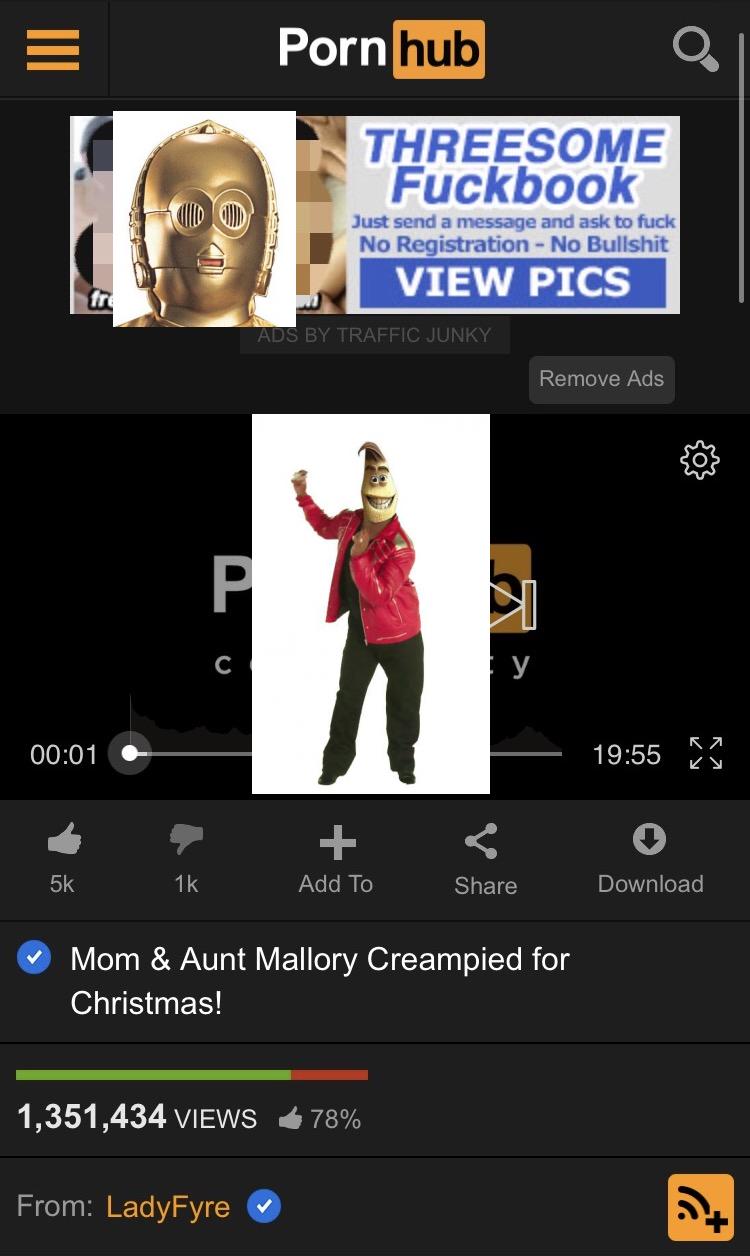Tap the VIEW PICS ad banner
Screen dimensions: 750x1256
[512, 283]
